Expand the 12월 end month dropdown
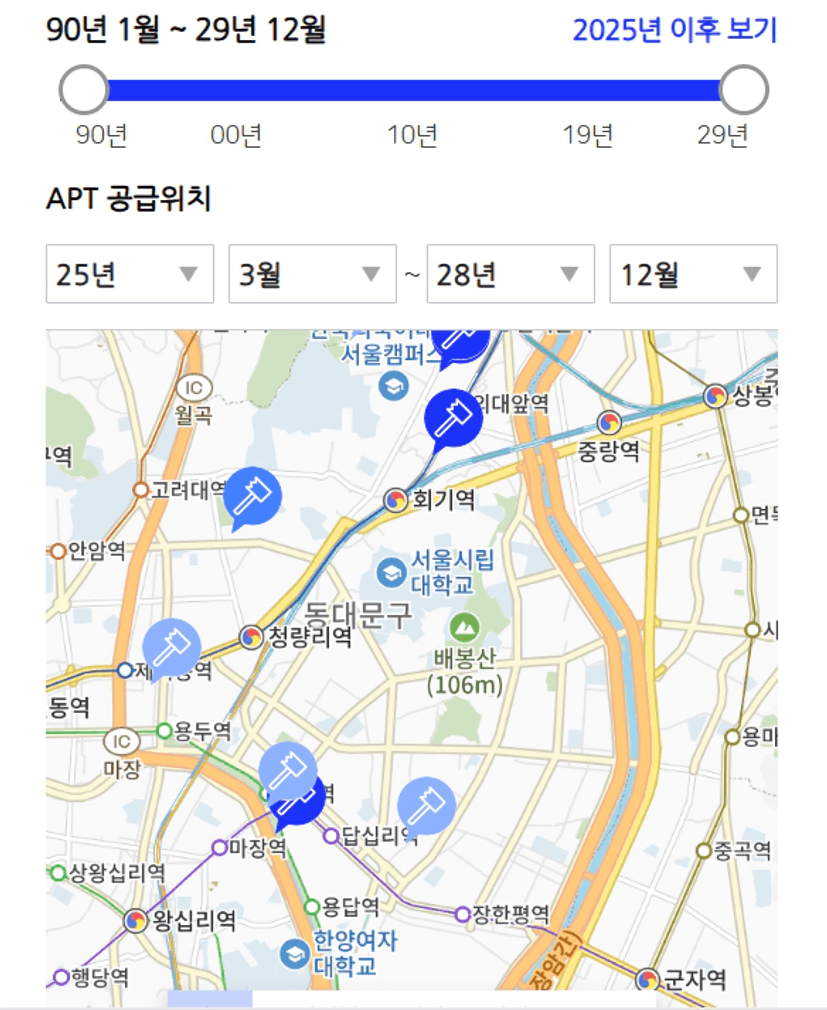827x1010 pixels. tap(693, 274)
